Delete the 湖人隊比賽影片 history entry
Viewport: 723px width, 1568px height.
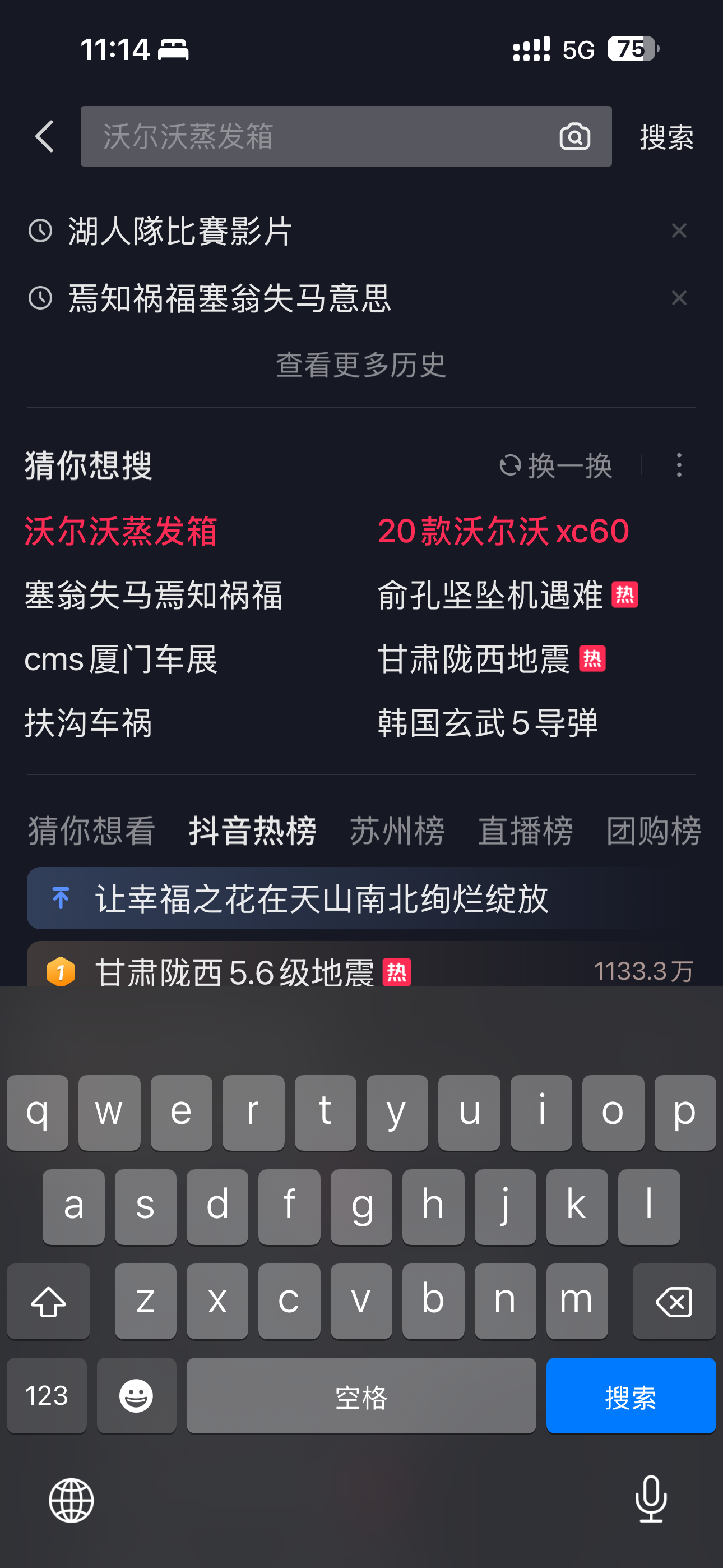(x=679, y=230)
